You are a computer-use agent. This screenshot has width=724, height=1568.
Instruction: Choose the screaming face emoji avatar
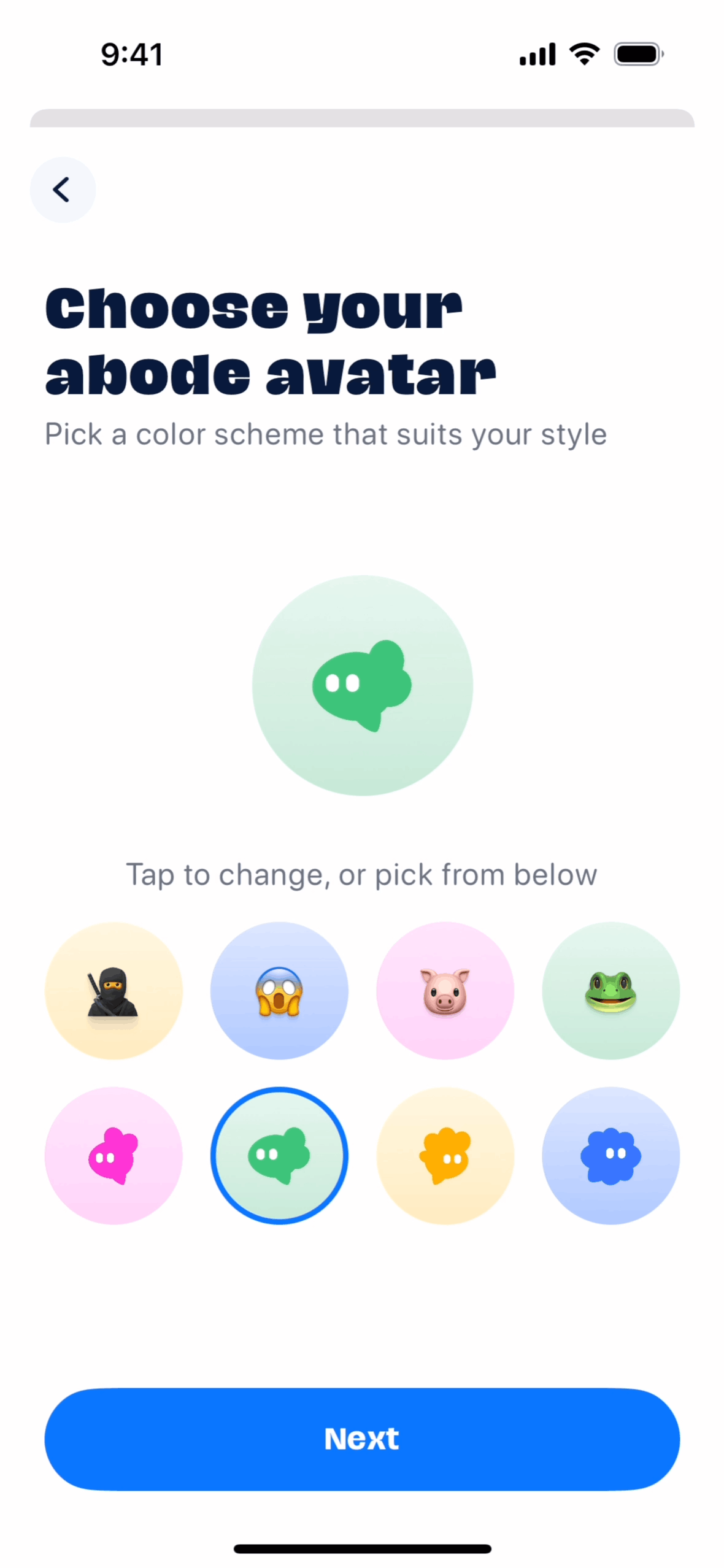coord(279,990)
